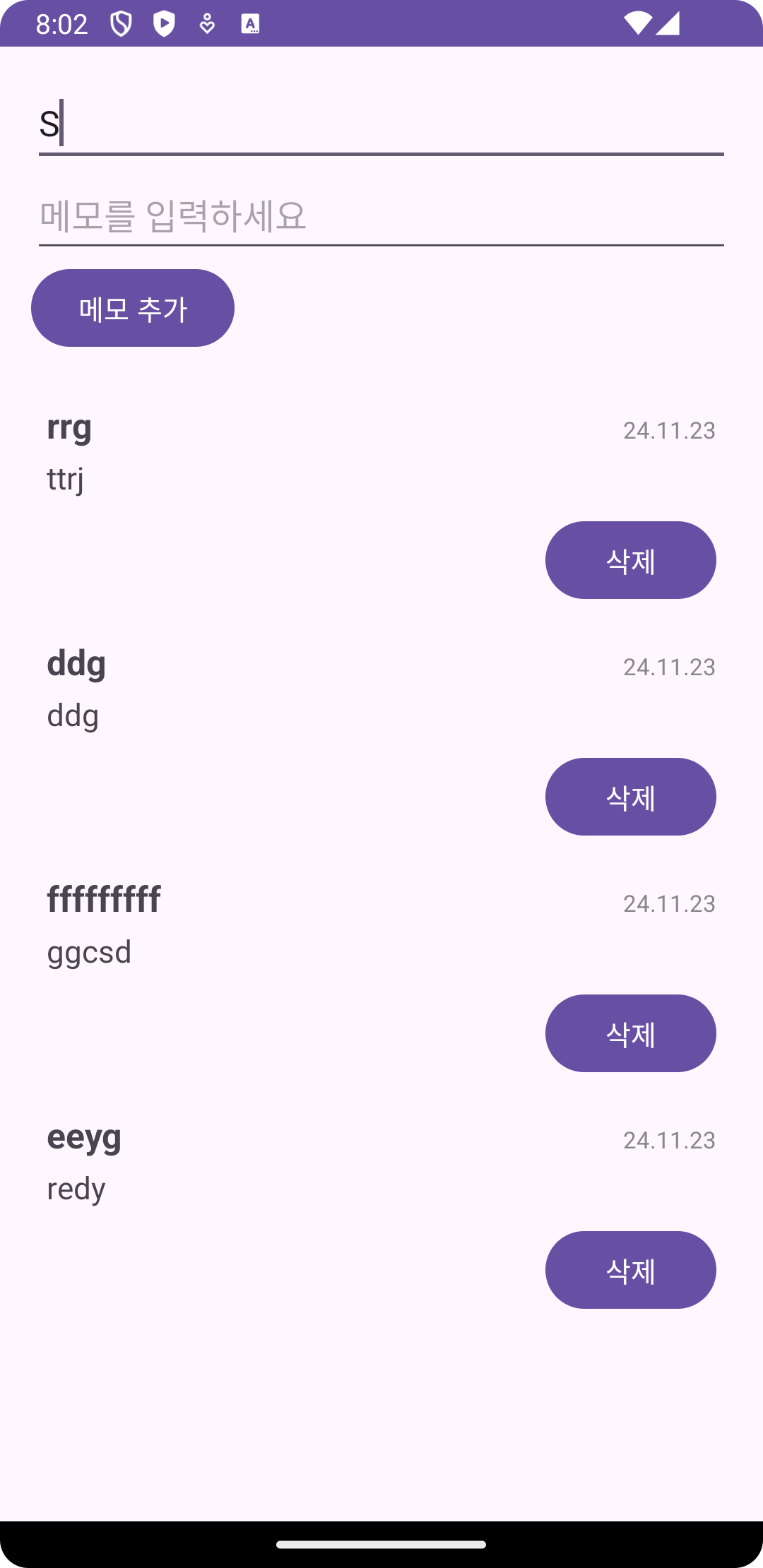The width and height of the screenshot is (763, 1568).
Task: Delete the "fffffffff" memo
Action: [630, 1033]
